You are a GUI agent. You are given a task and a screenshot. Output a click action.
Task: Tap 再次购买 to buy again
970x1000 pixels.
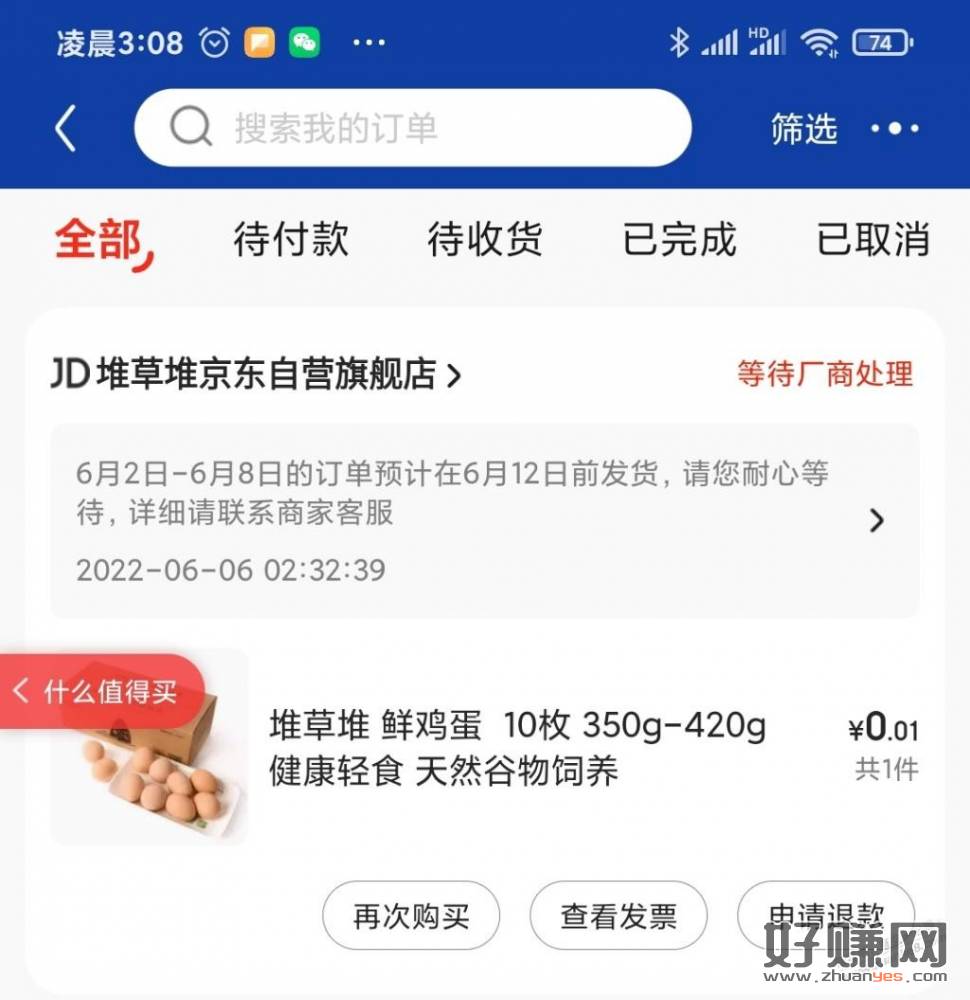(x=411, y=916)
